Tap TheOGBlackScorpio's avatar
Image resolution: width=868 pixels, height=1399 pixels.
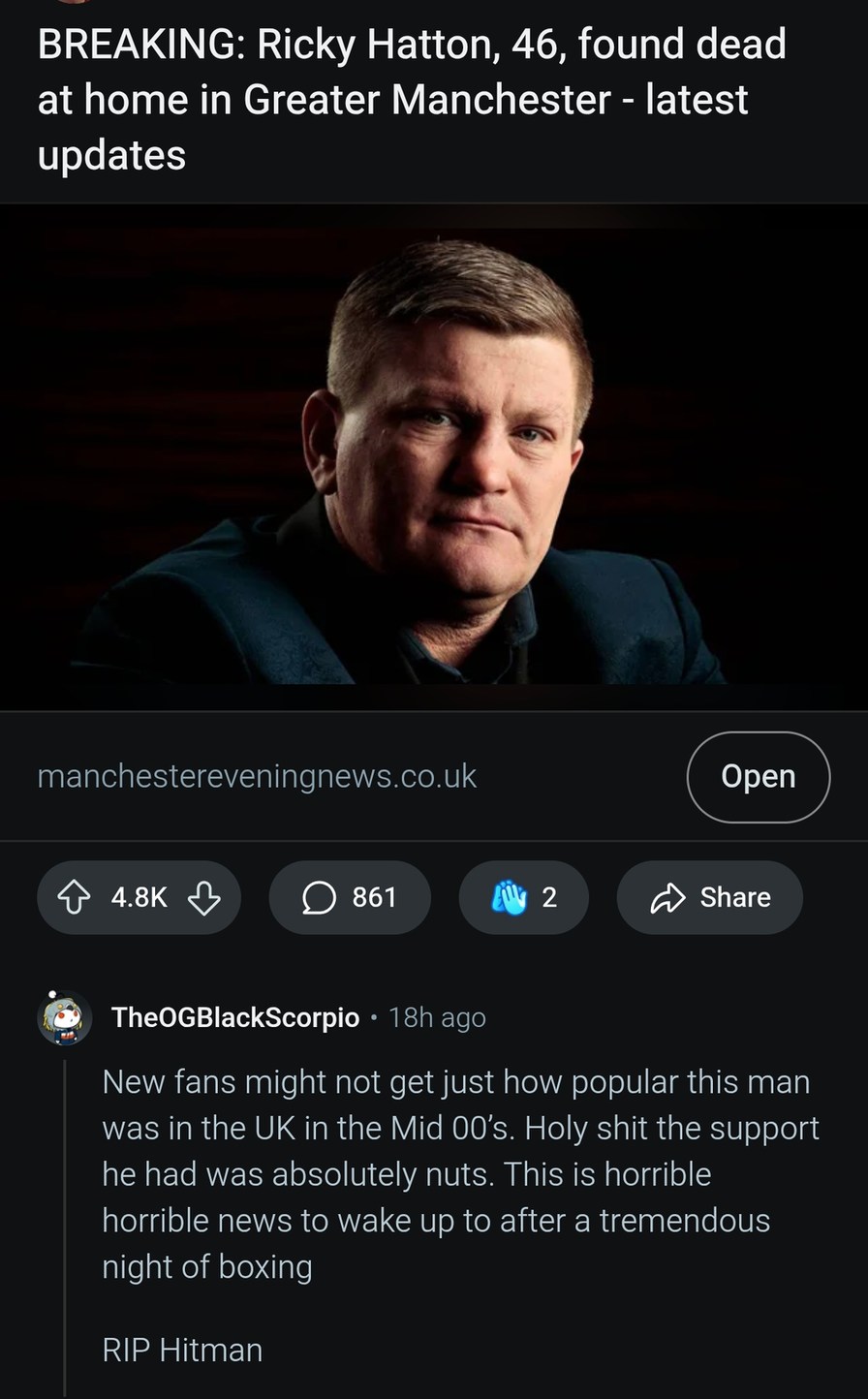(65, 1017)
